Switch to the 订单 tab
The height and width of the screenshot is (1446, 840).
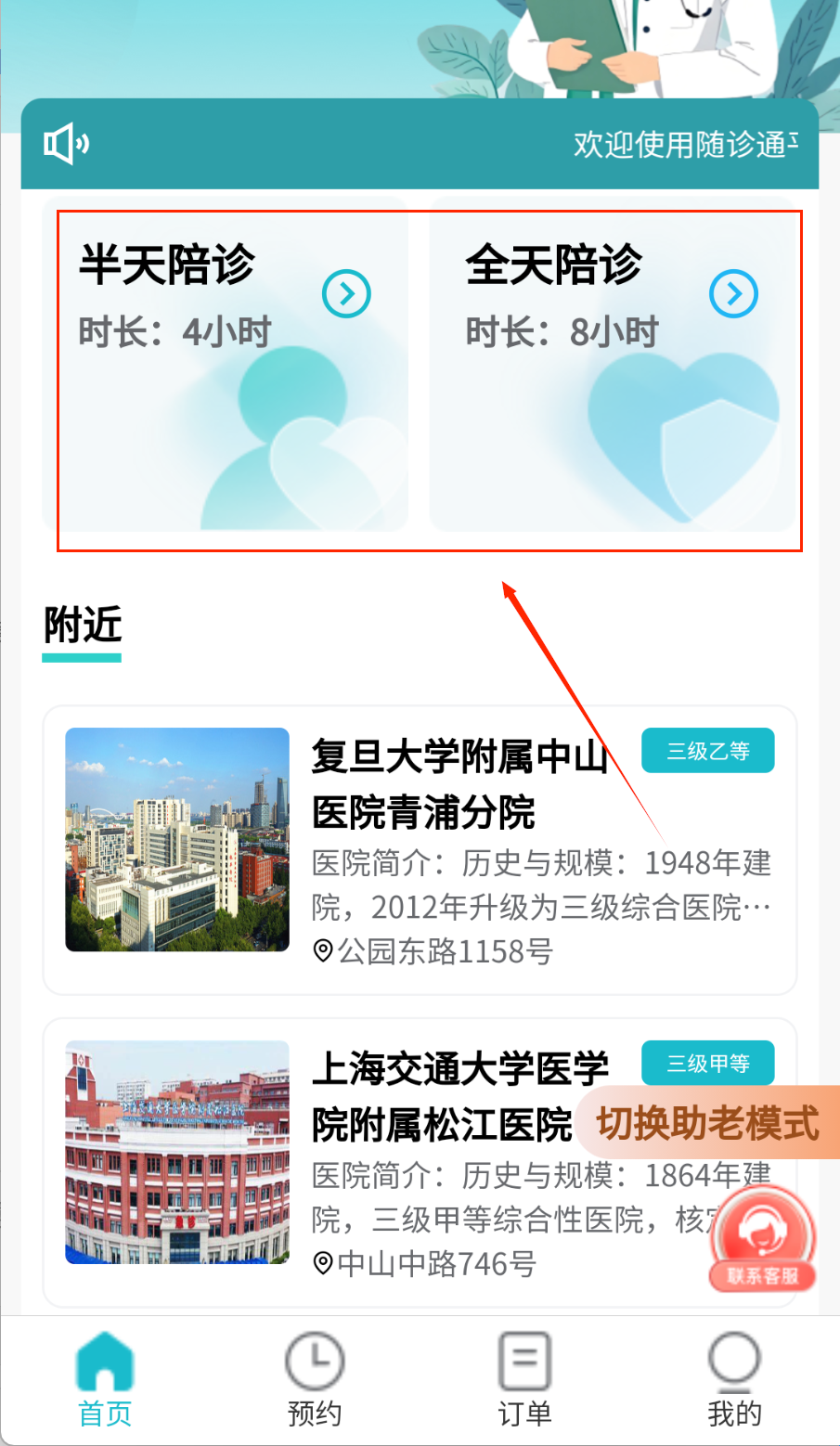524,1380
